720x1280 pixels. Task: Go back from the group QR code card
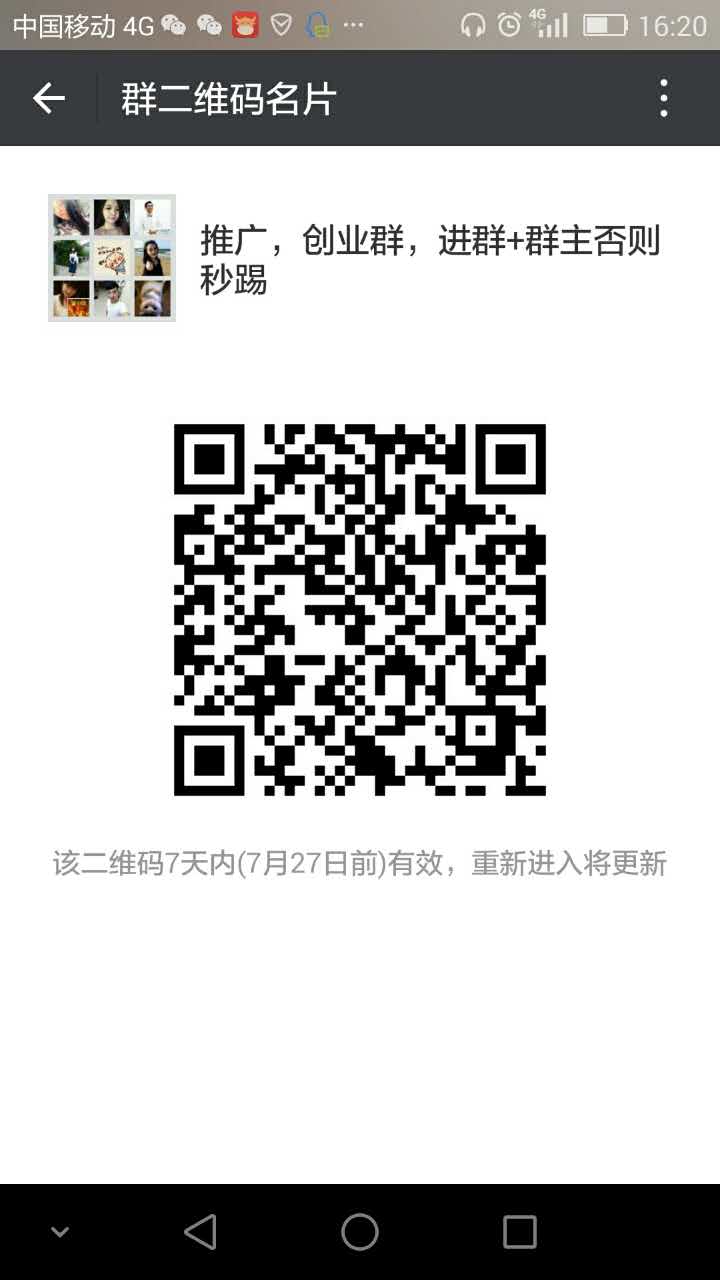pyautogui.click(x=48, y=98)
